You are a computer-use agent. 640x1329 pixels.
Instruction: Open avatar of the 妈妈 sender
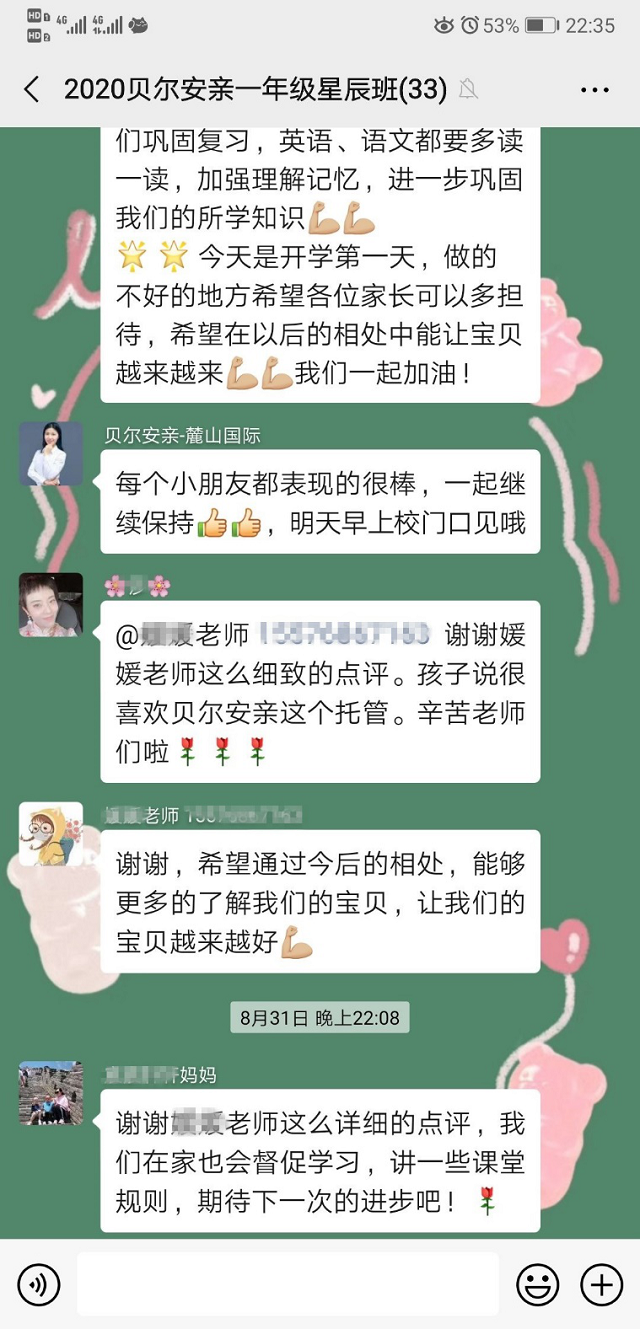click(x=51, y=1093)
